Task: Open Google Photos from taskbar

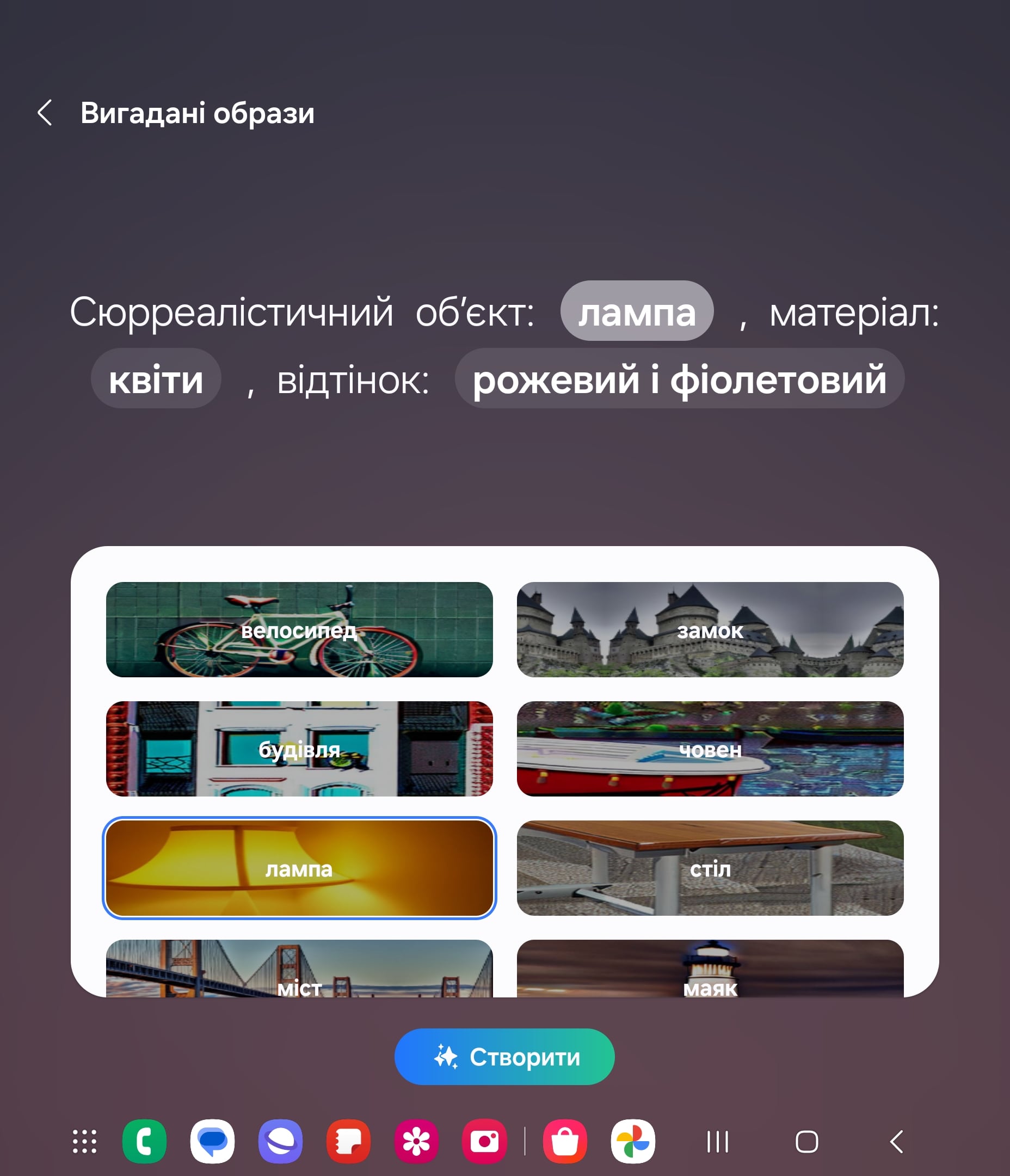Action: [633, 1141]
